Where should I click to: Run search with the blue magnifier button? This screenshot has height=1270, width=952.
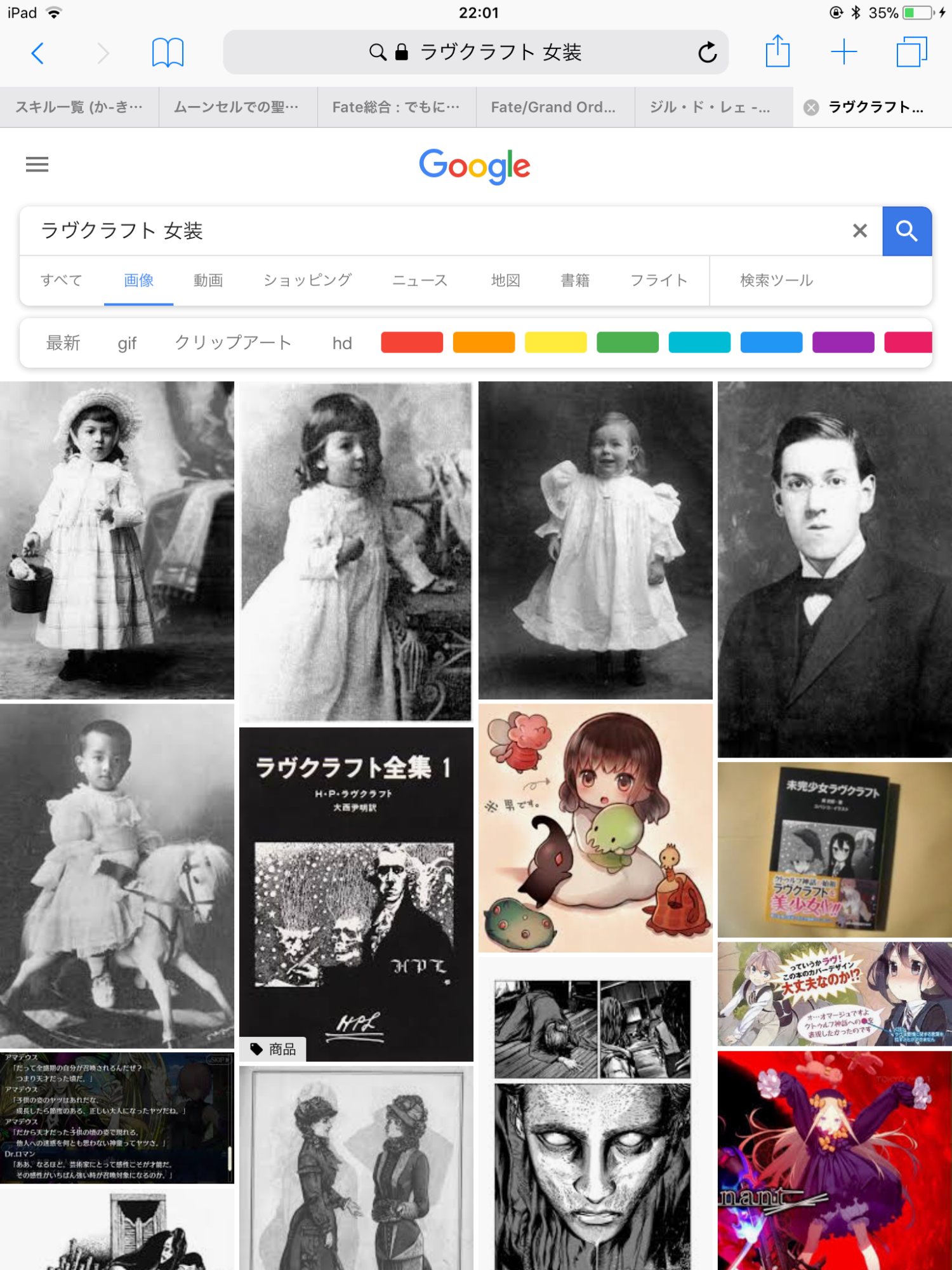(907, 231)
